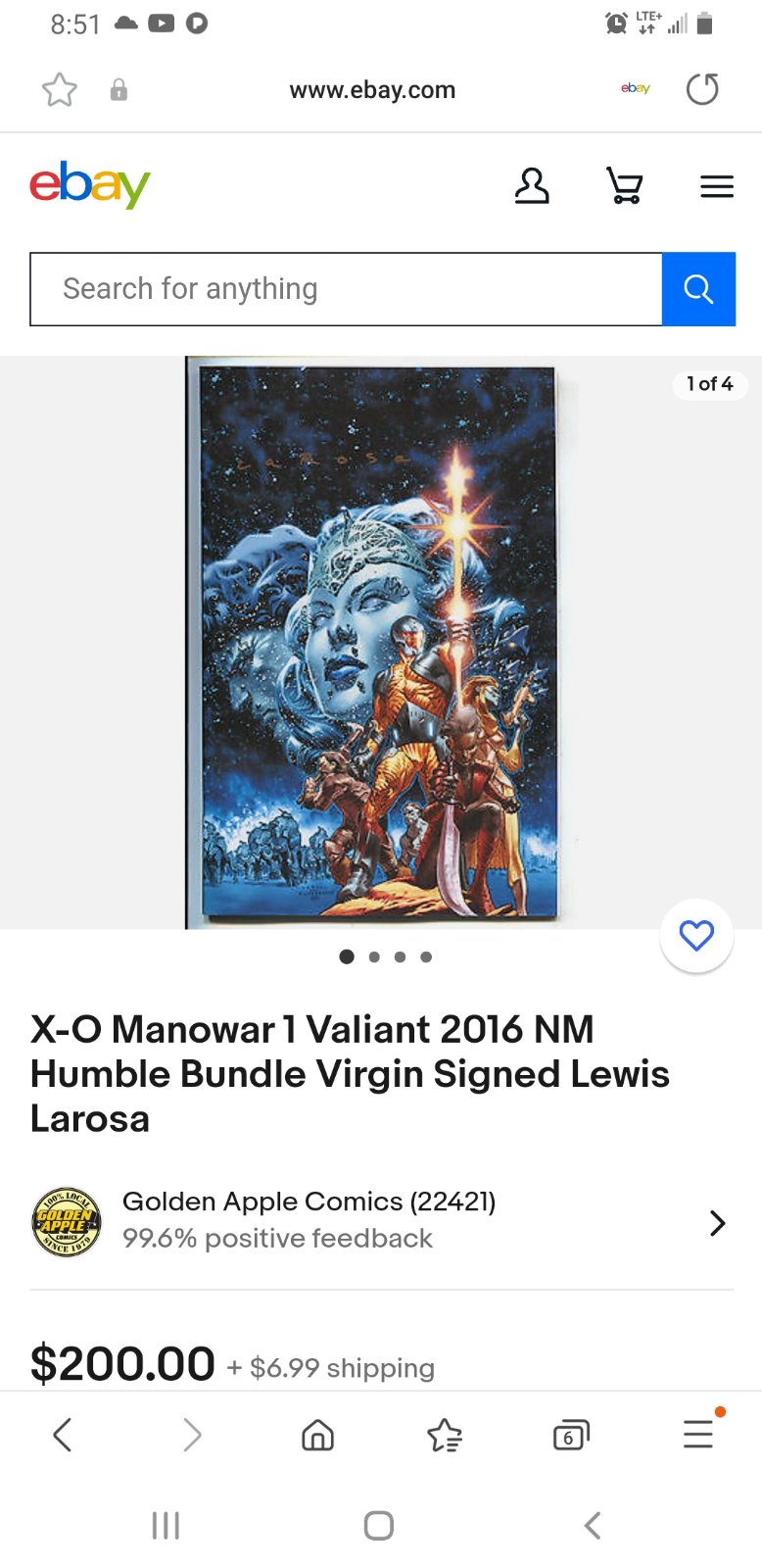Viewport: 762px width, 1568px height.
Task: Open the browser tools menu
Action: pyautogui.click(x=698, y=1434)
